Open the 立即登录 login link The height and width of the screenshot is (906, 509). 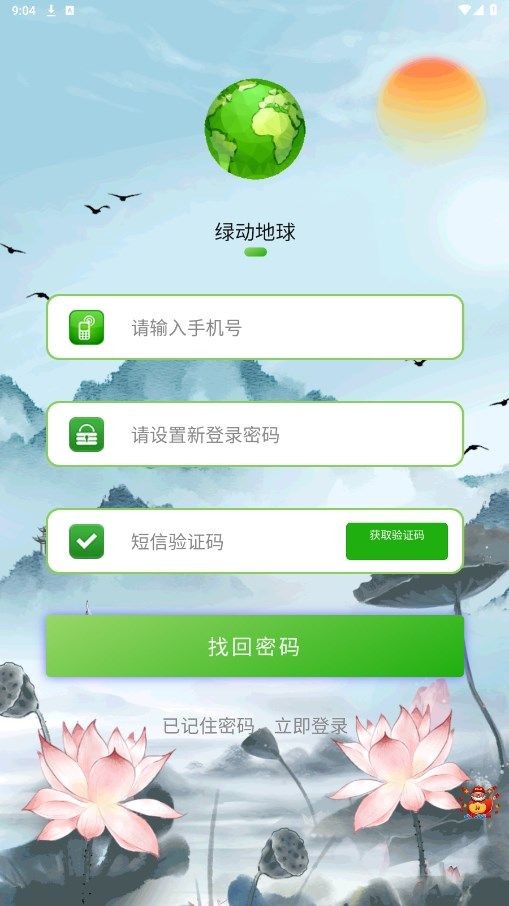(x=311, y=726)
